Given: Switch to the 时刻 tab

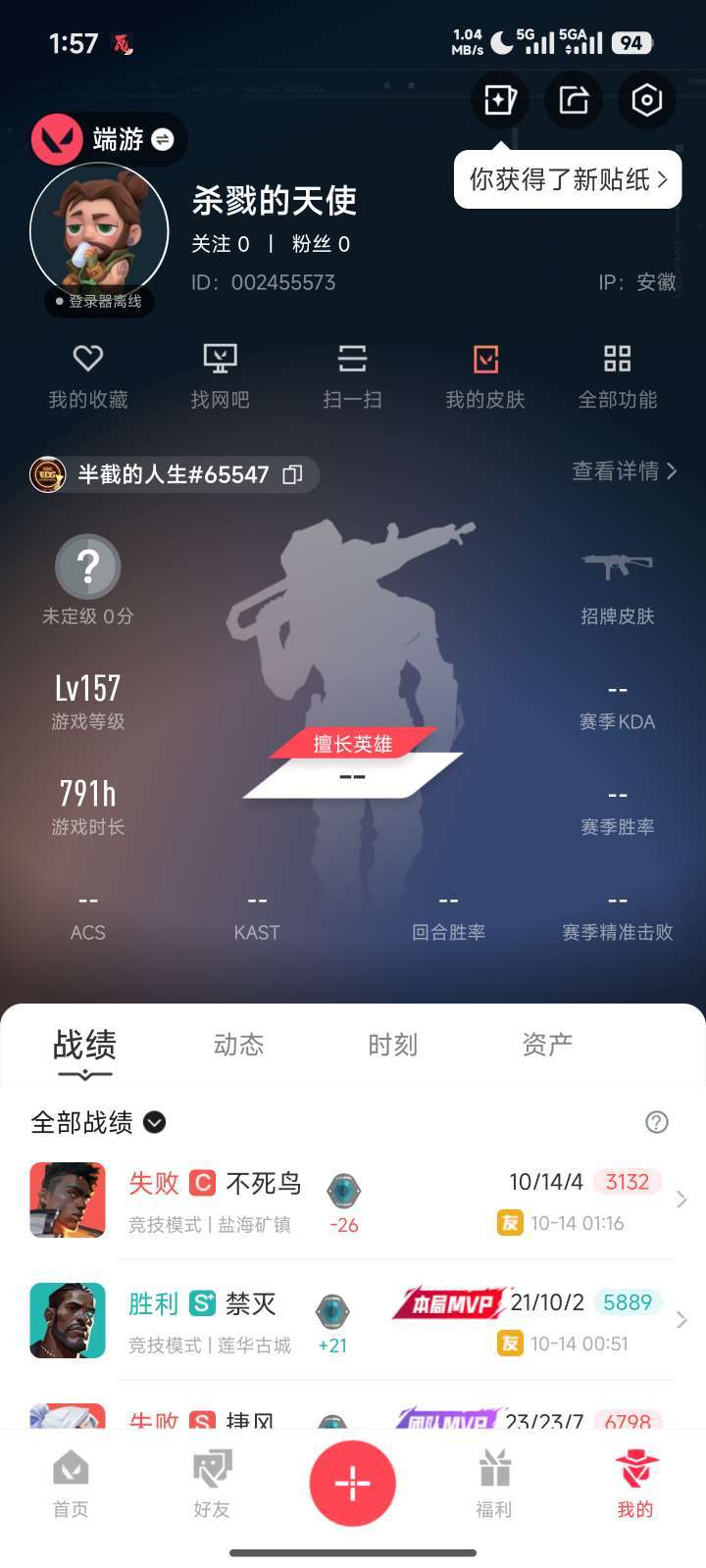Looking at the screenshot, I should pos(392,1045).
